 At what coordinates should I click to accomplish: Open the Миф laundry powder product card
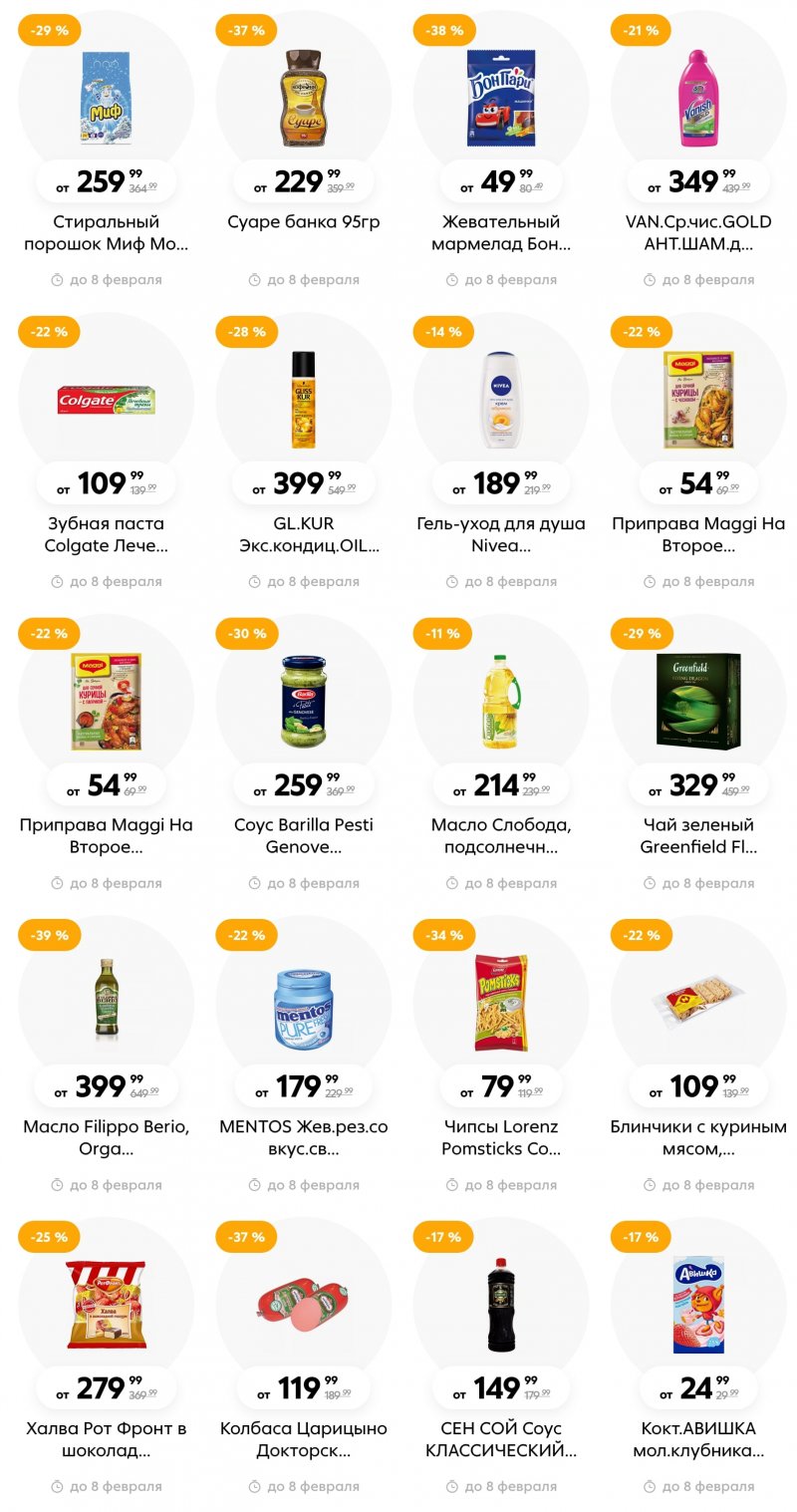pos(106,98)
